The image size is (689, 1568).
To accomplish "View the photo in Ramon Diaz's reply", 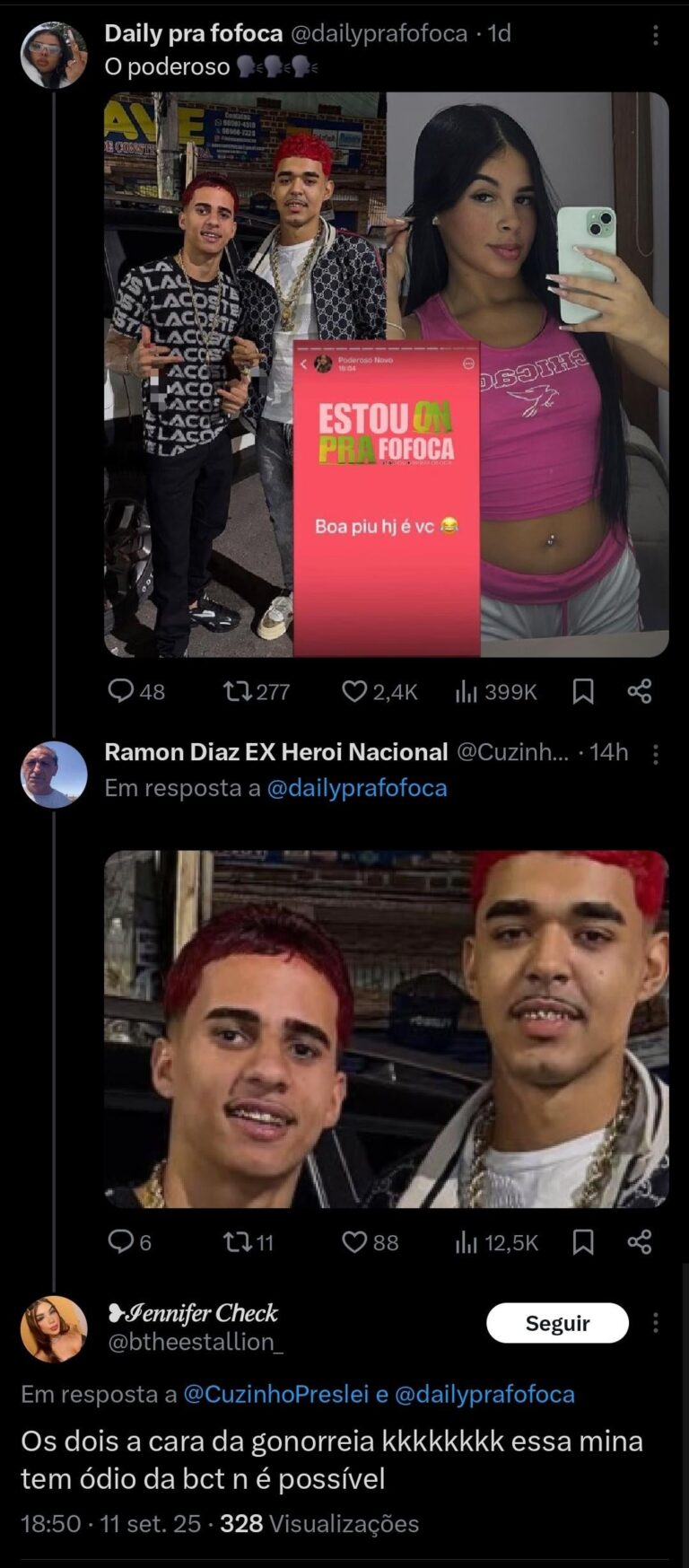I will (x=386, y=1029).
